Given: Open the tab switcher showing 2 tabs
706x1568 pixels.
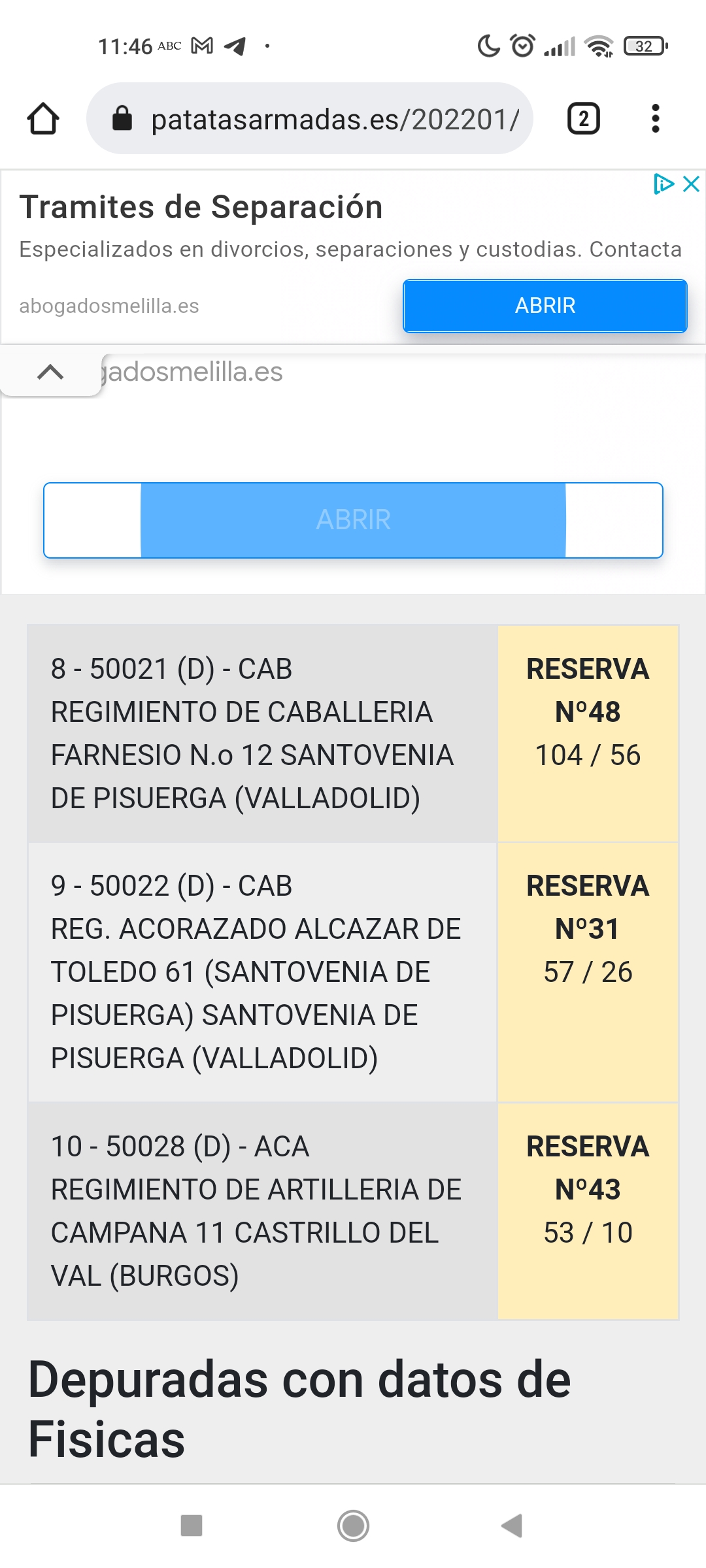Looking at the screenshot, I should click(x=583, y=119).
